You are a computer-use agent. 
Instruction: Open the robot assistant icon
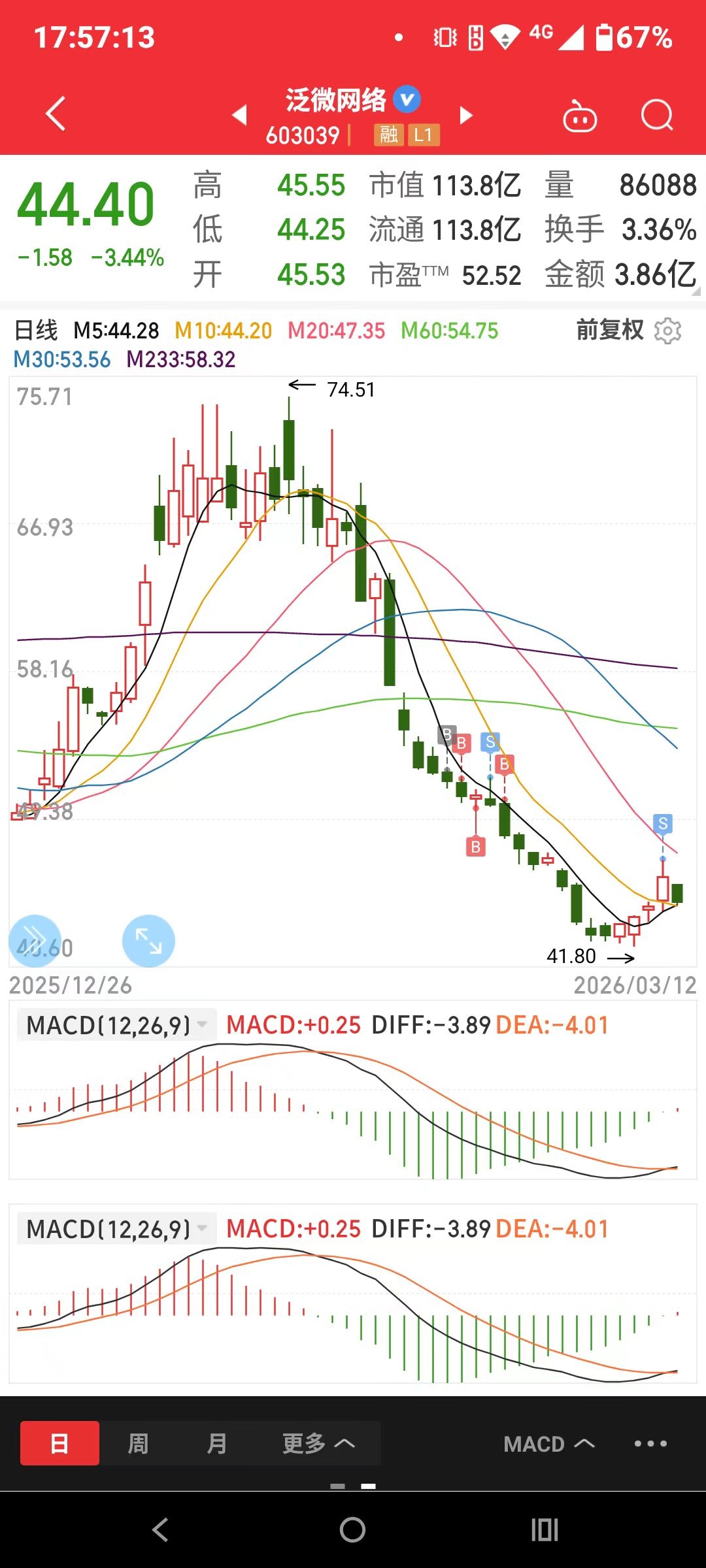coord(580,117)
